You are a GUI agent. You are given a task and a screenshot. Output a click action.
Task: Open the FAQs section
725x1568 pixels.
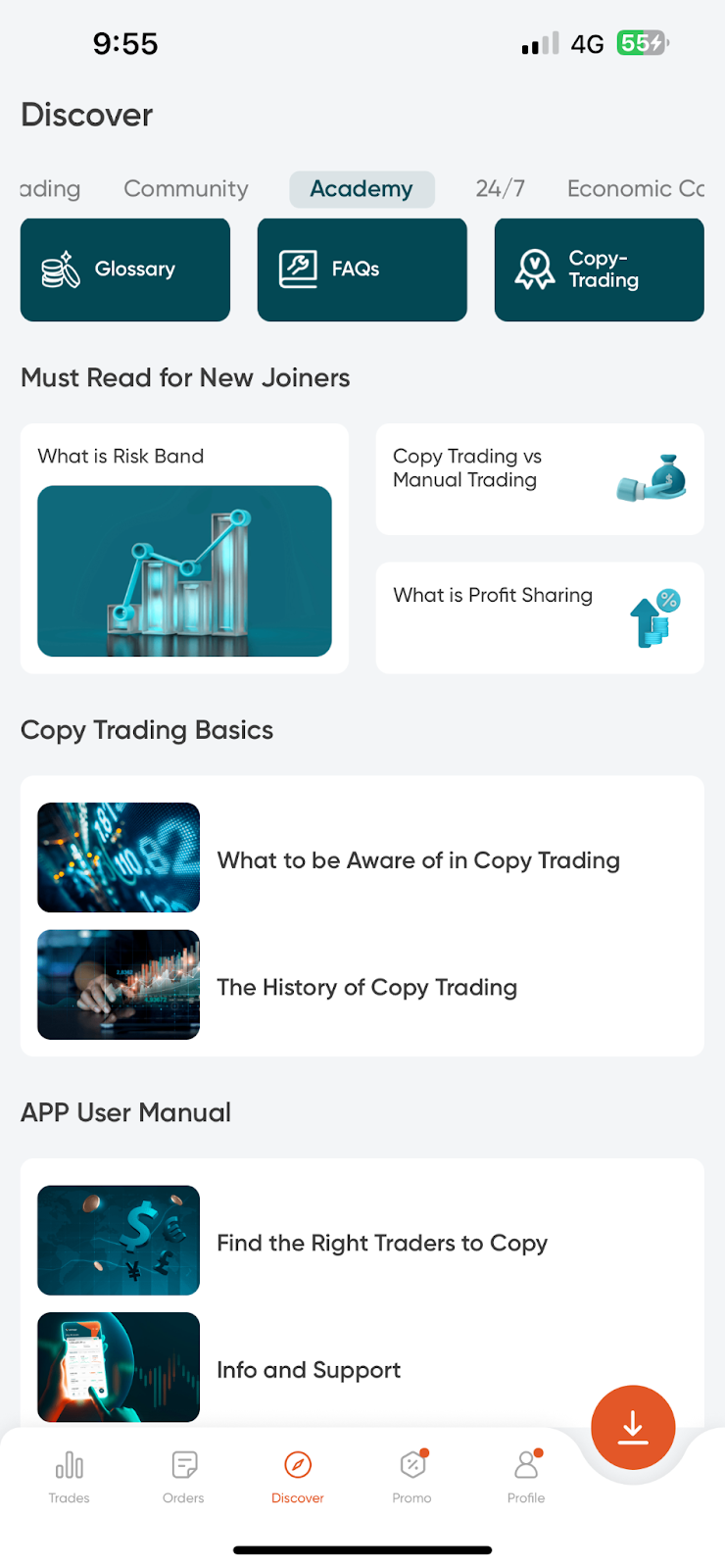(x=362, y=269)
